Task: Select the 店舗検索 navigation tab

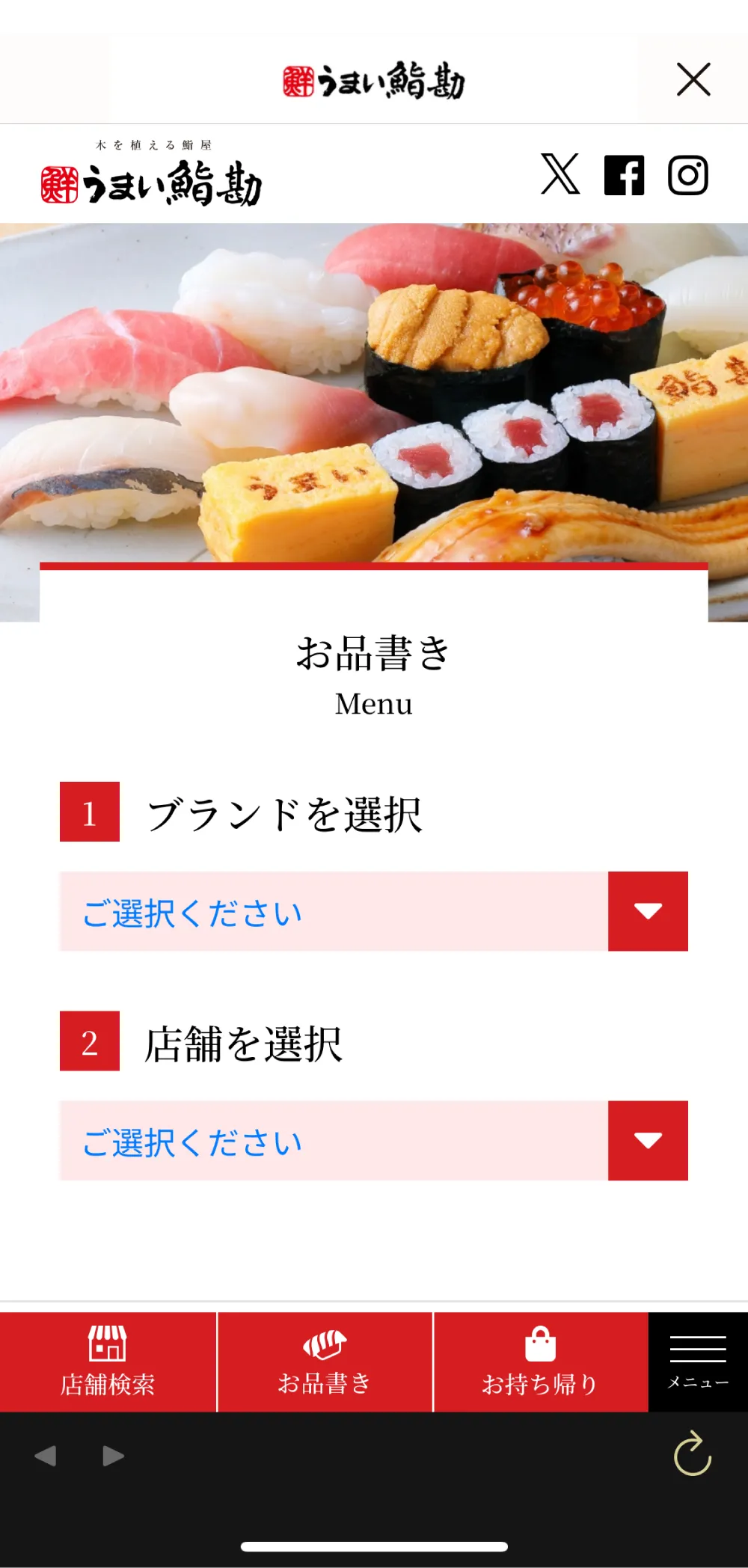Action: coord(108,1362)
